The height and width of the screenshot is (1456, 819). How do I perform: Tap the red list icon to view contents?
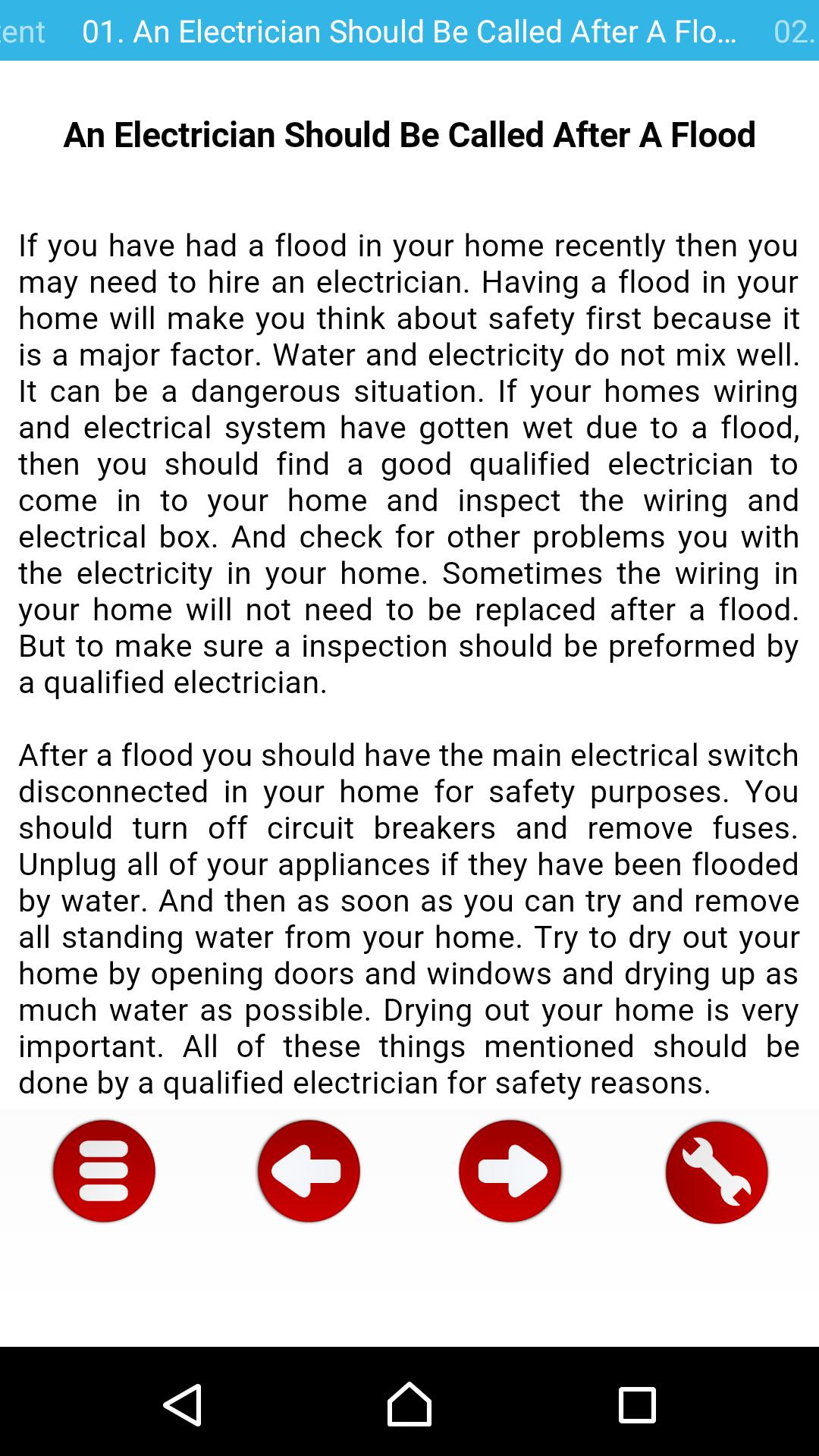(105, 1170)
